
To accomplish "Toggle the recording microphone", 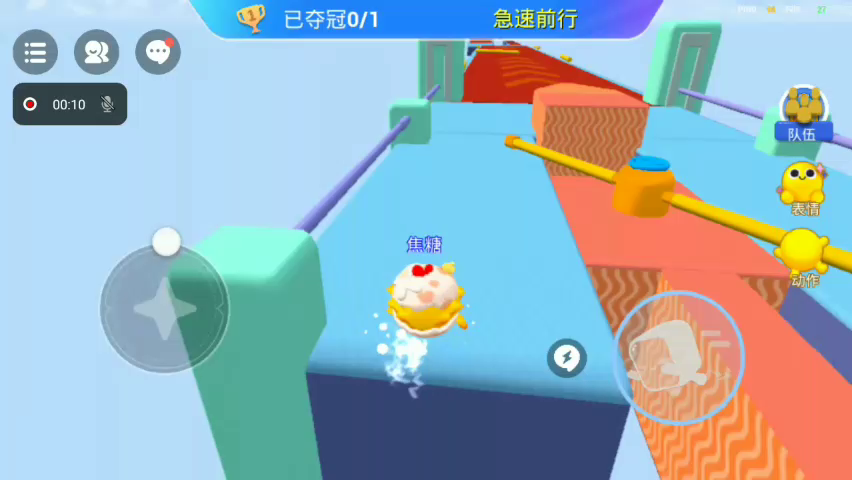I will pos(107,104).
